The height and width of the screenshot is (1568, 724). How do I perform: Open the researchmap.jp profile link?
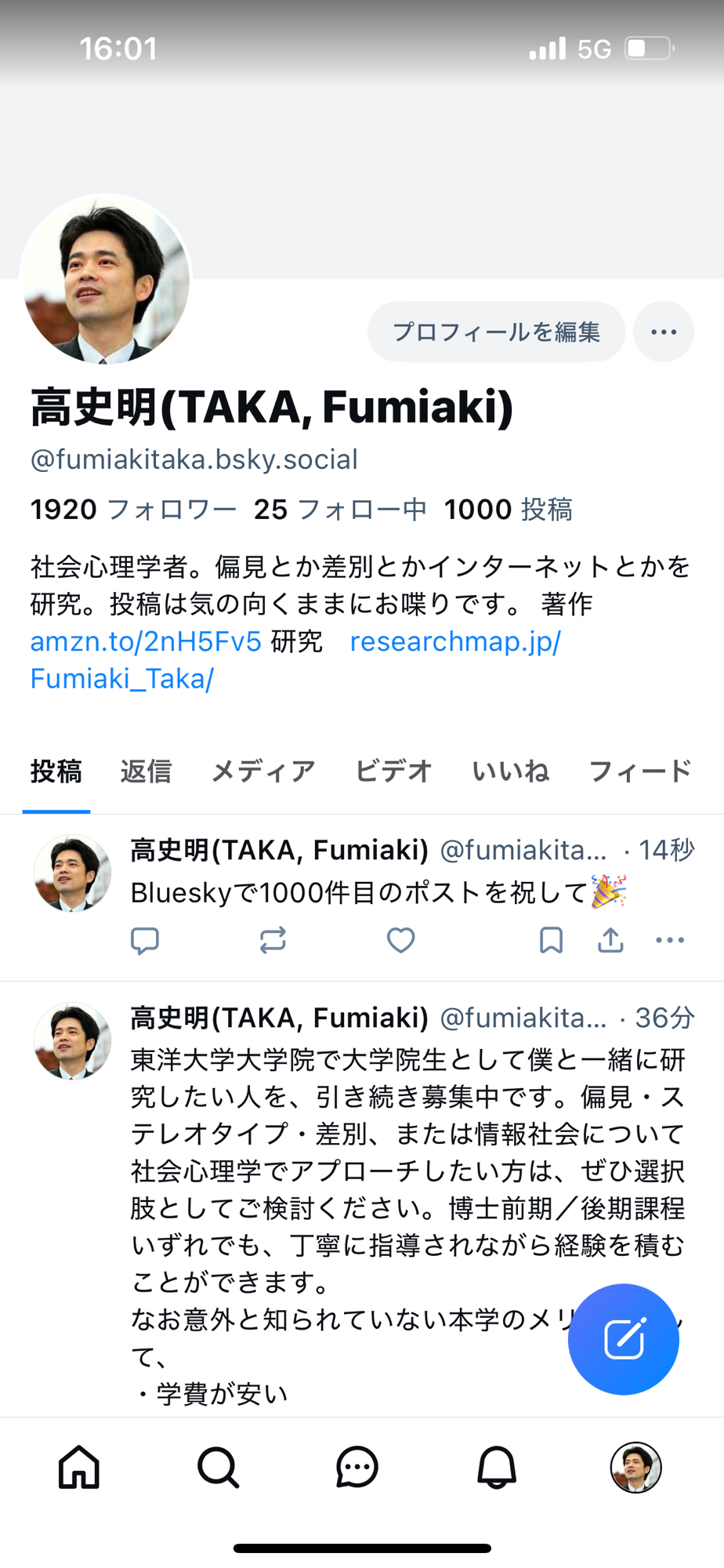(454, 641)
